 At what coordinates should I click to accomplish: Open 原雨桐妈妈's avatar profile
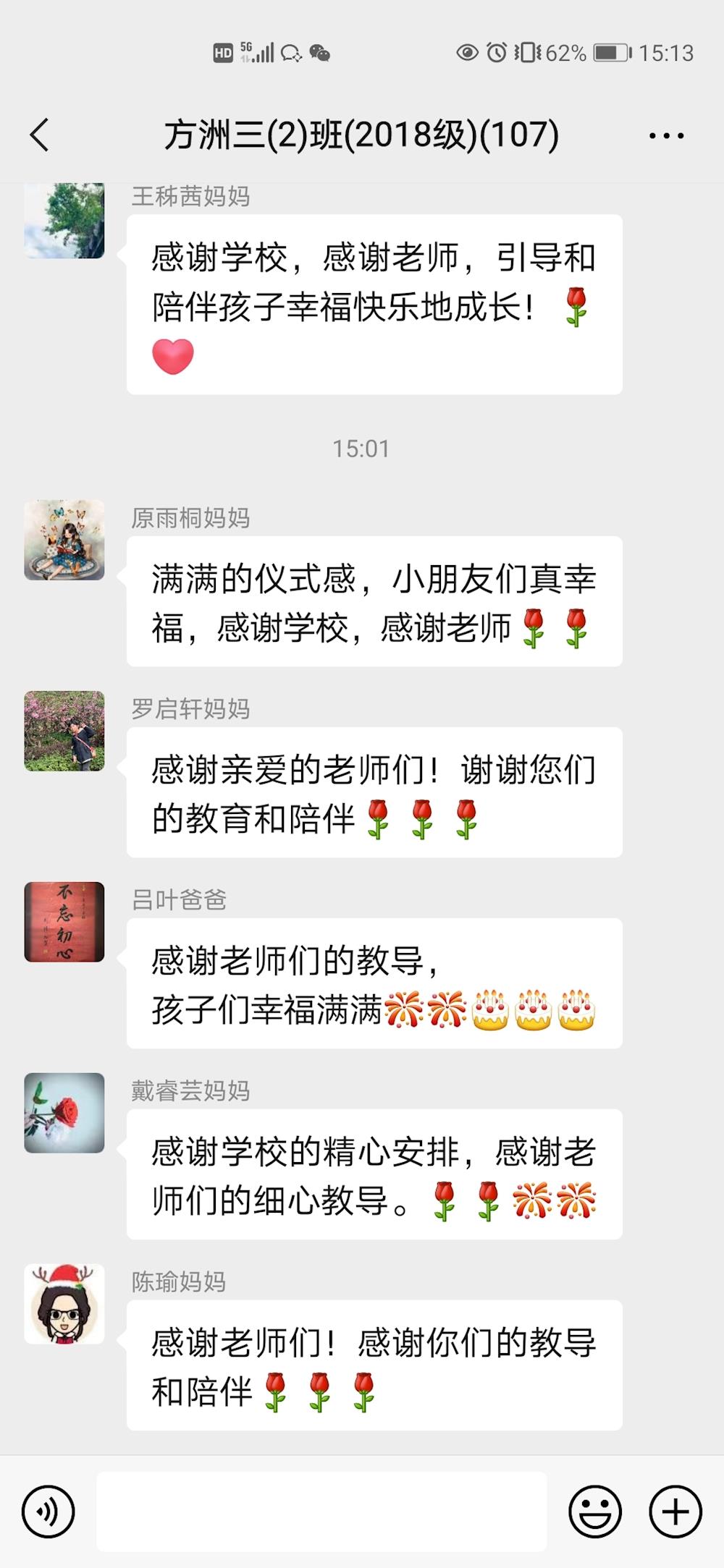point(64,540)
